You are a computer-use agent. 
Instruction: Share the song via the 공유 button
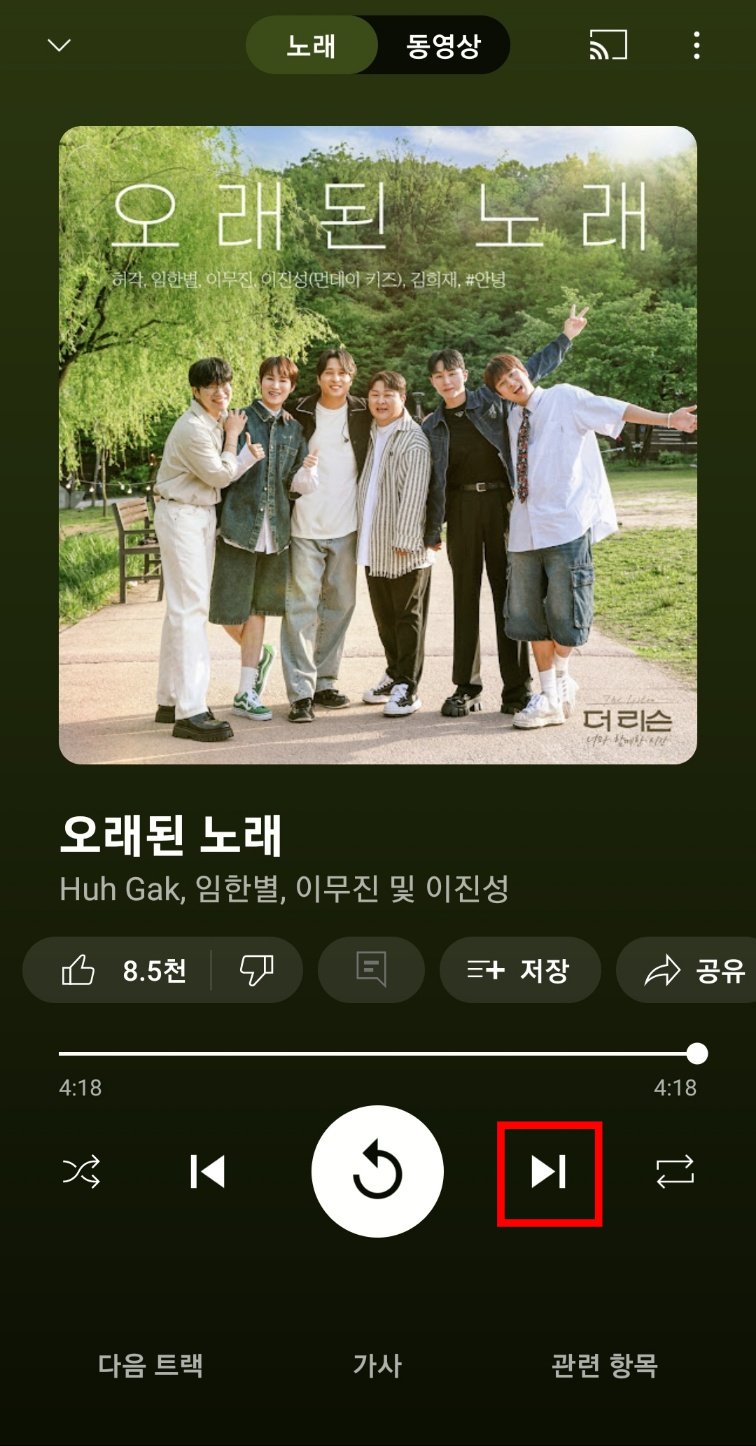point(689,969)
